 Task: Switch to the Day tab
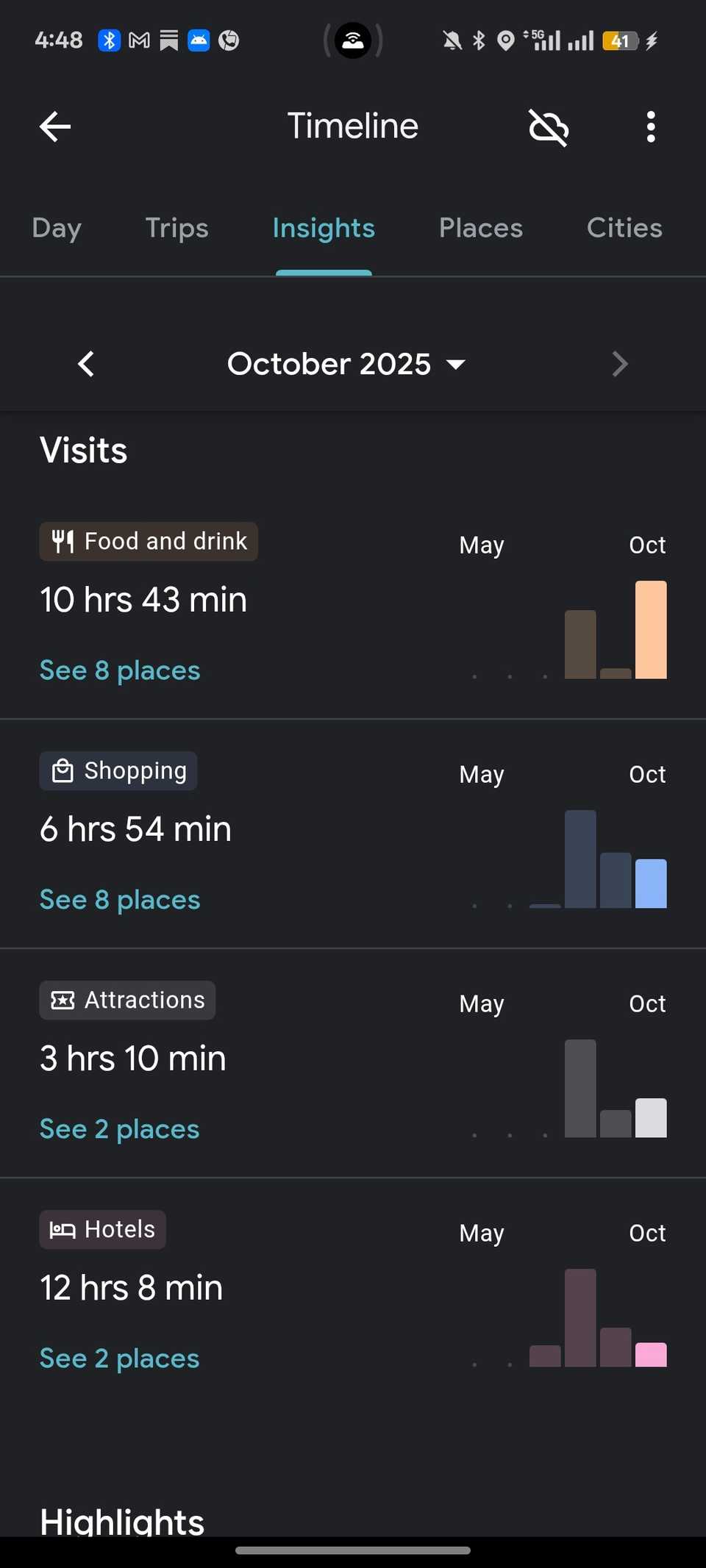coord(57,228)
